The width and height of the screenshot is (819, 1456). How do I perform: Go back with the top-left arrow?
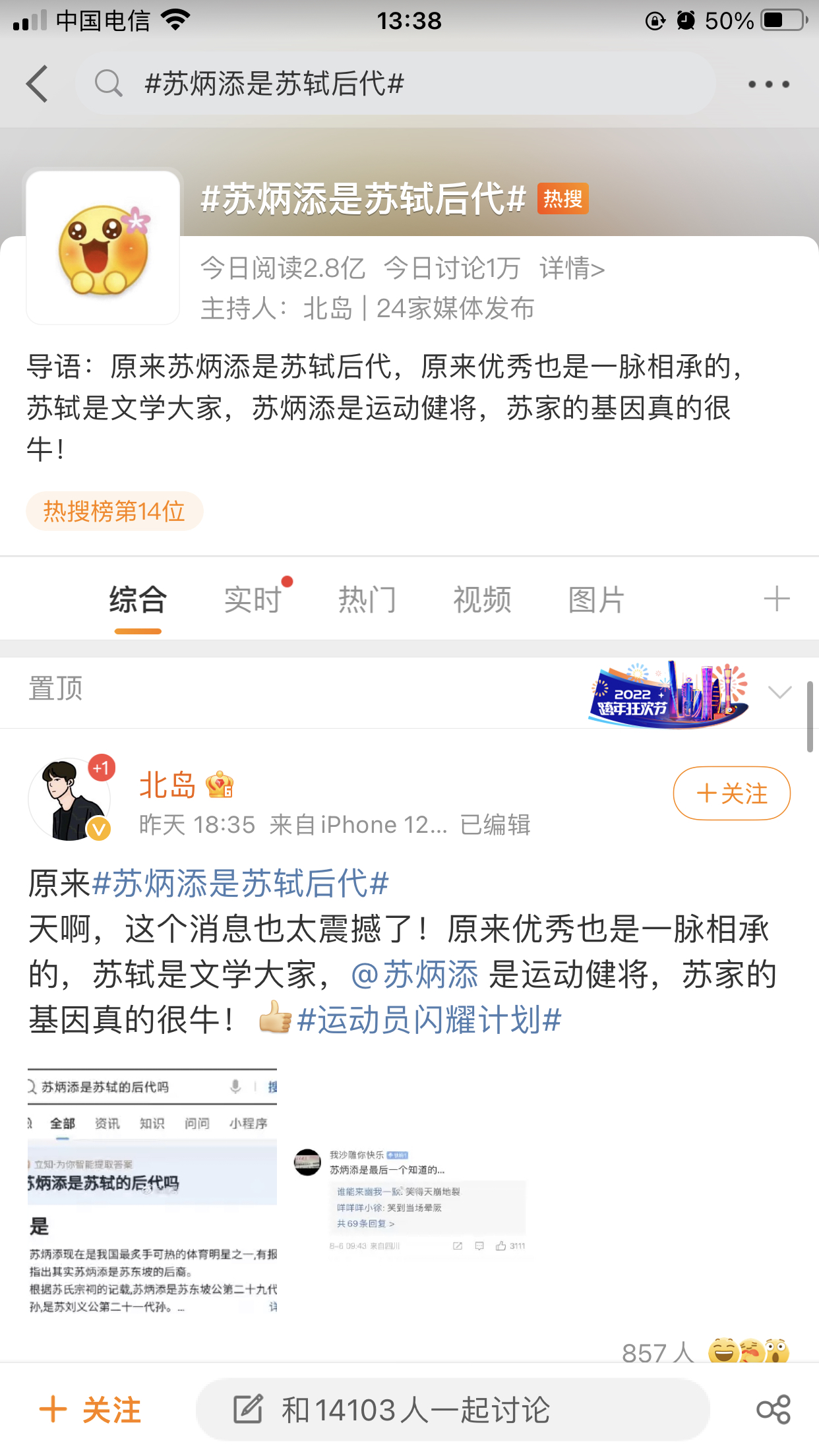tap(38, 84)
